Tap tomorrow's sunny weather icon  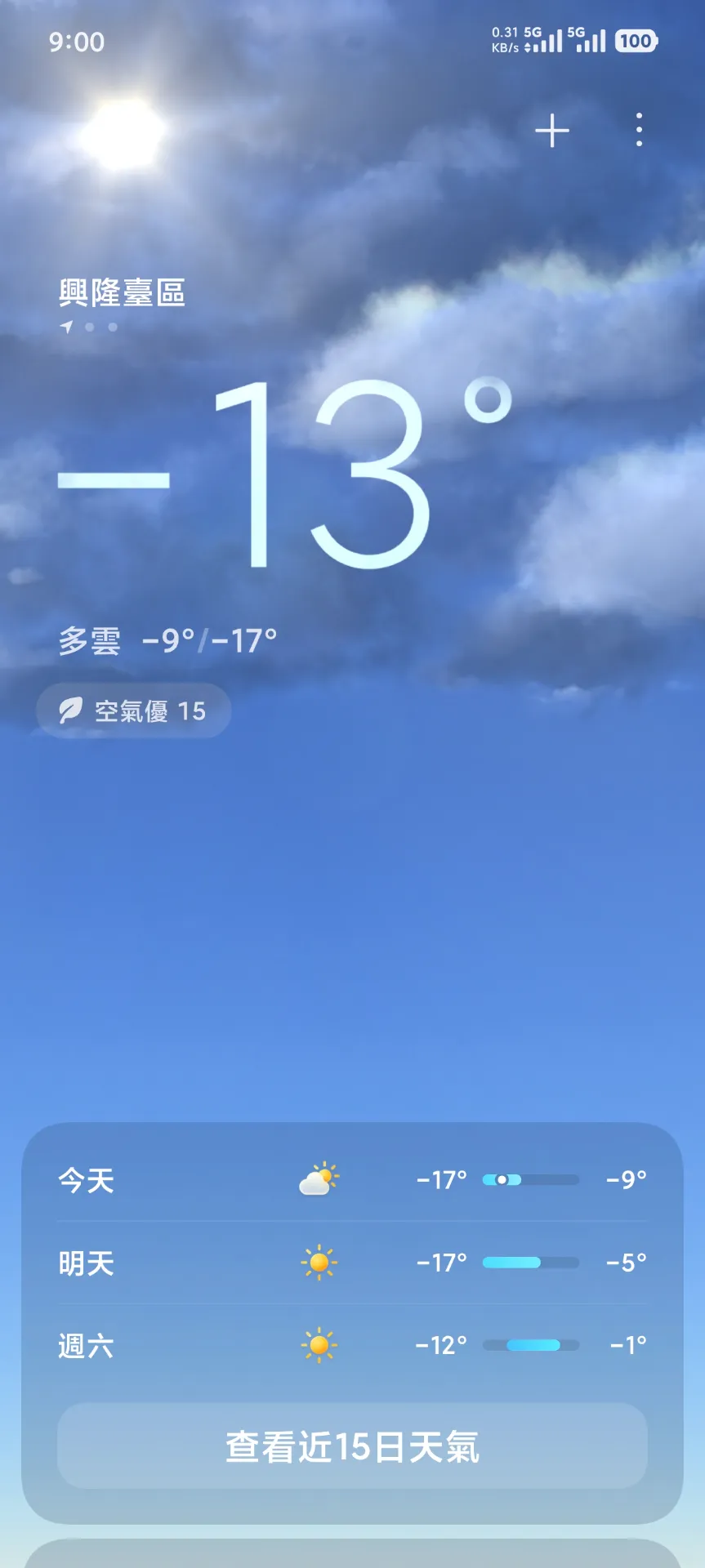point(318,1263)
